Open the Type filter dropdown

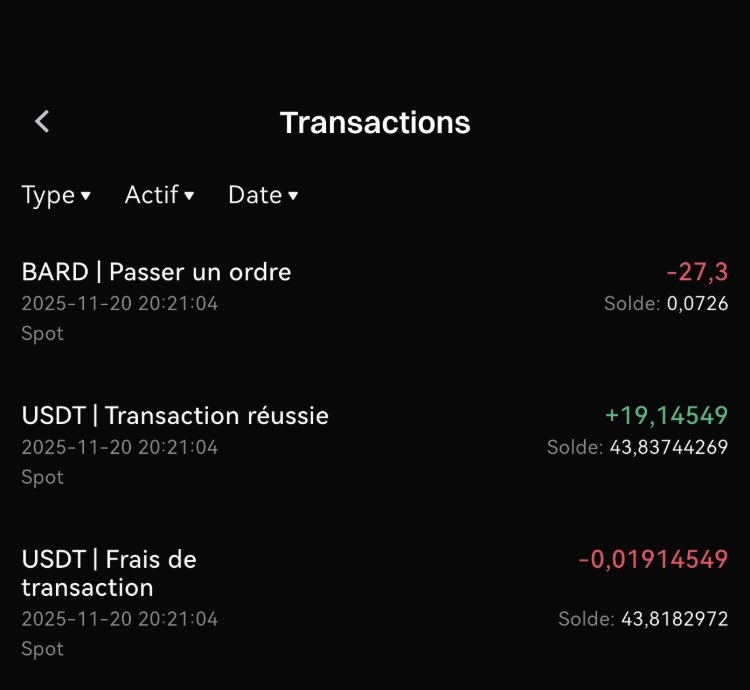coord(56,195)
